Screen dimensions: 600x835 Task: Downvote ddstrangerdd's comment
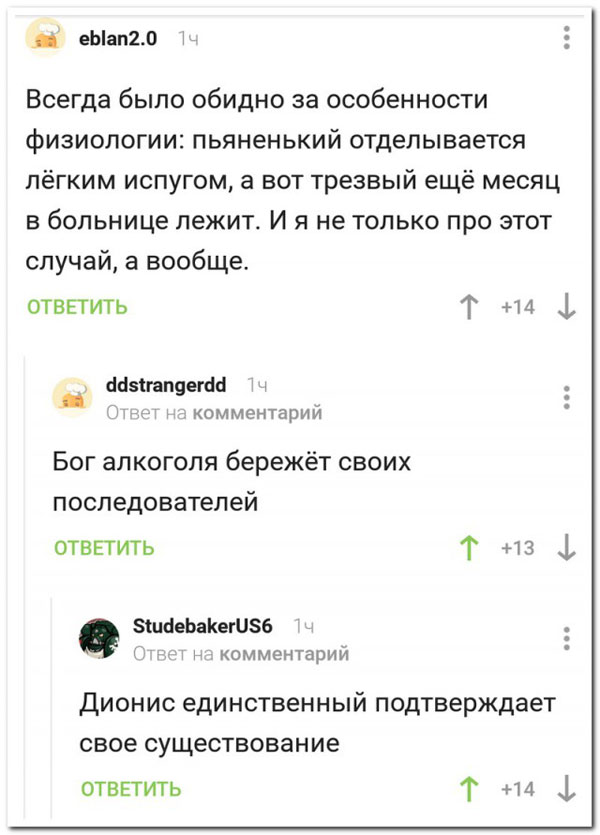pyautogui.click(x=567, y=547)
